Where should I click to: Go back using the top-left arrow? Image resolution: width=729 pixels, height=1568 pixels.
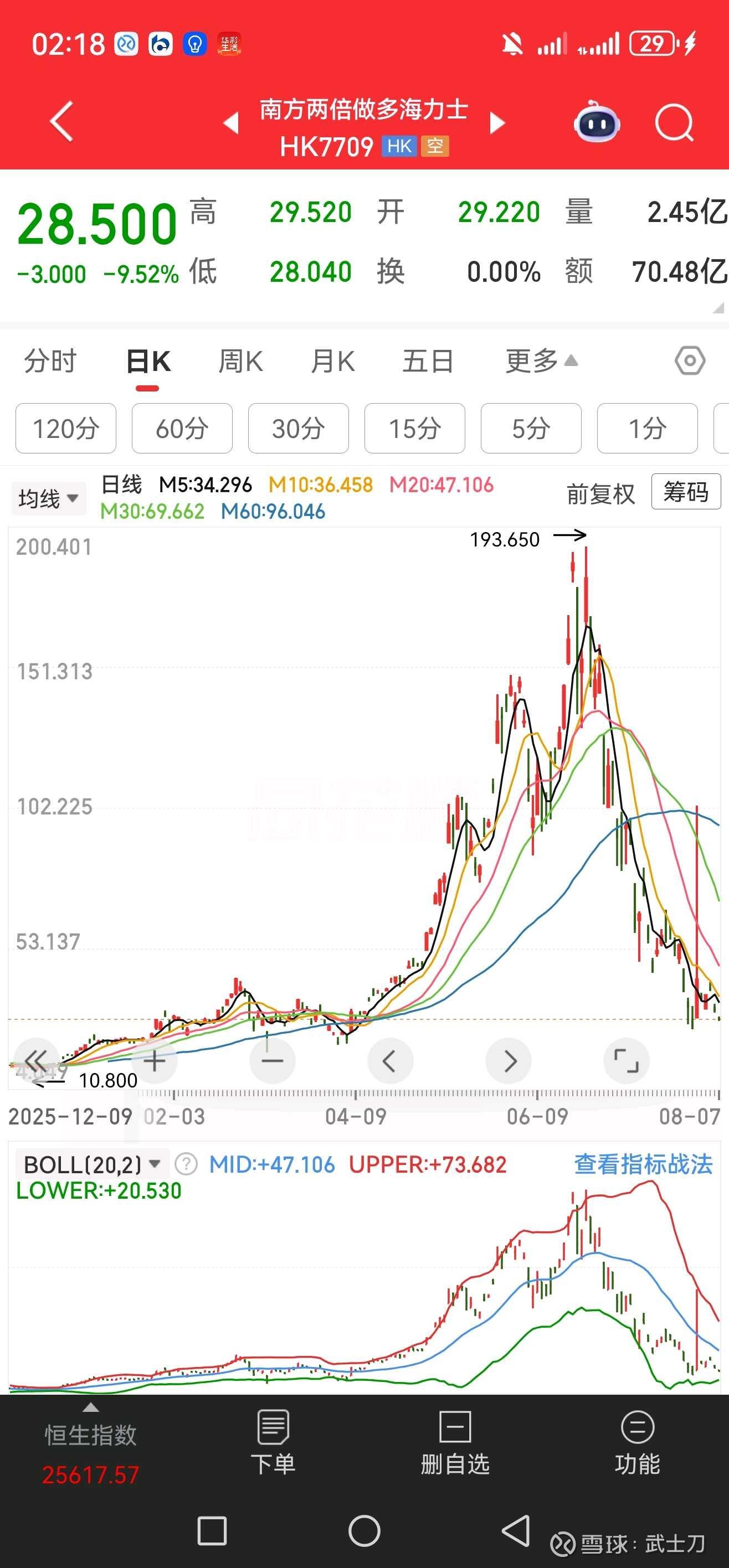61,122
